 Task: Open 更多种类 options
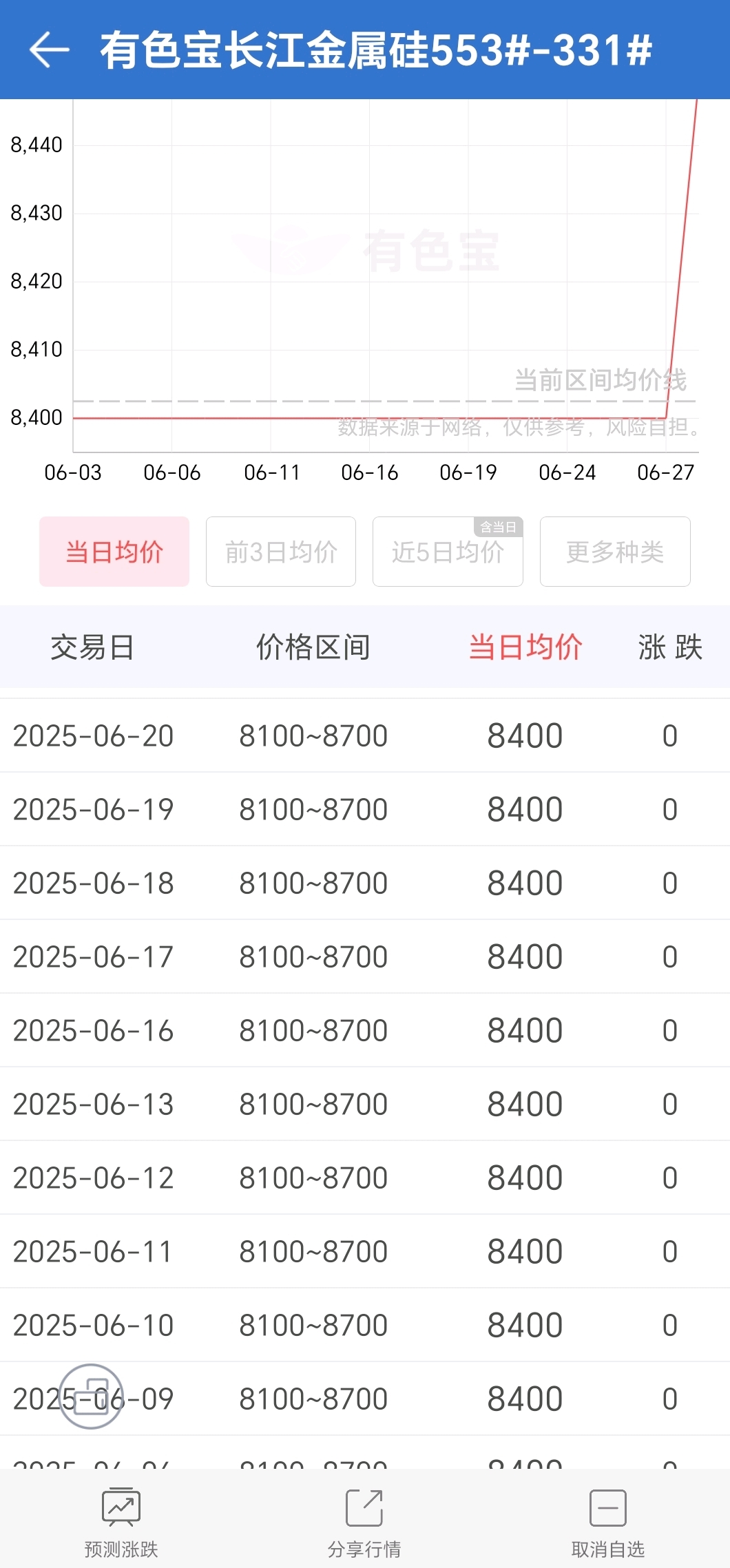[615, 552]
